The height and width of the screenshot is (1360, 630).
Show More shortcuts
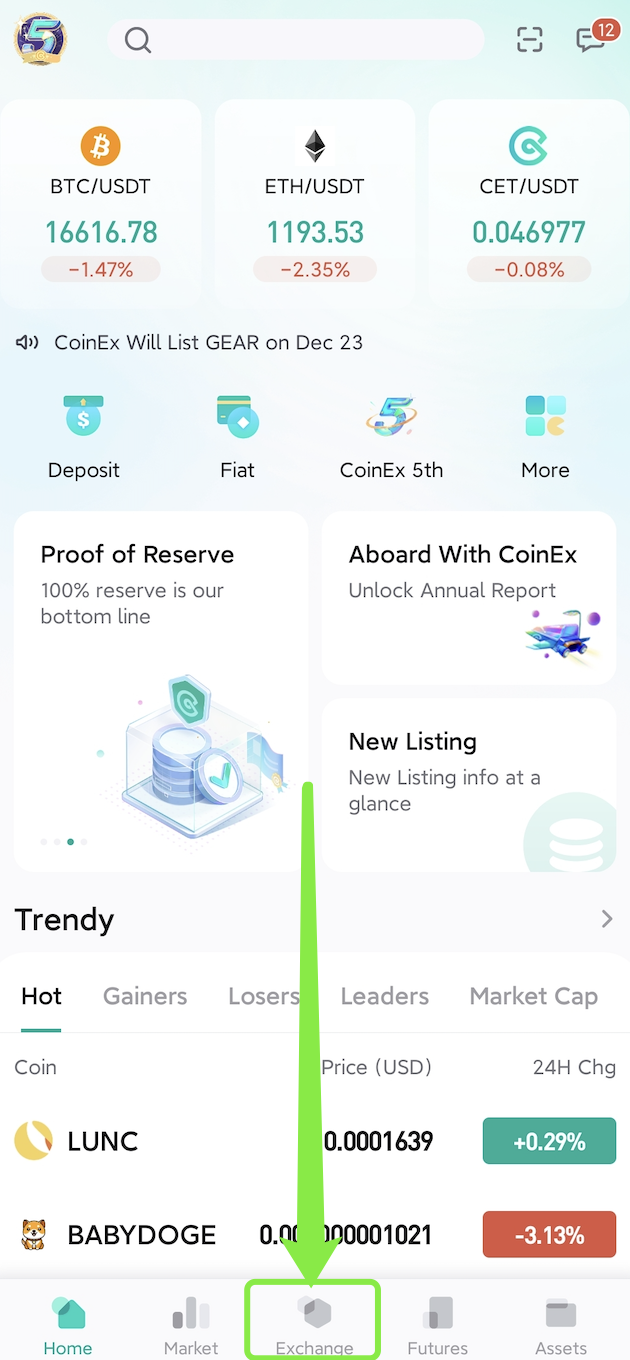(x=545, y=437)
